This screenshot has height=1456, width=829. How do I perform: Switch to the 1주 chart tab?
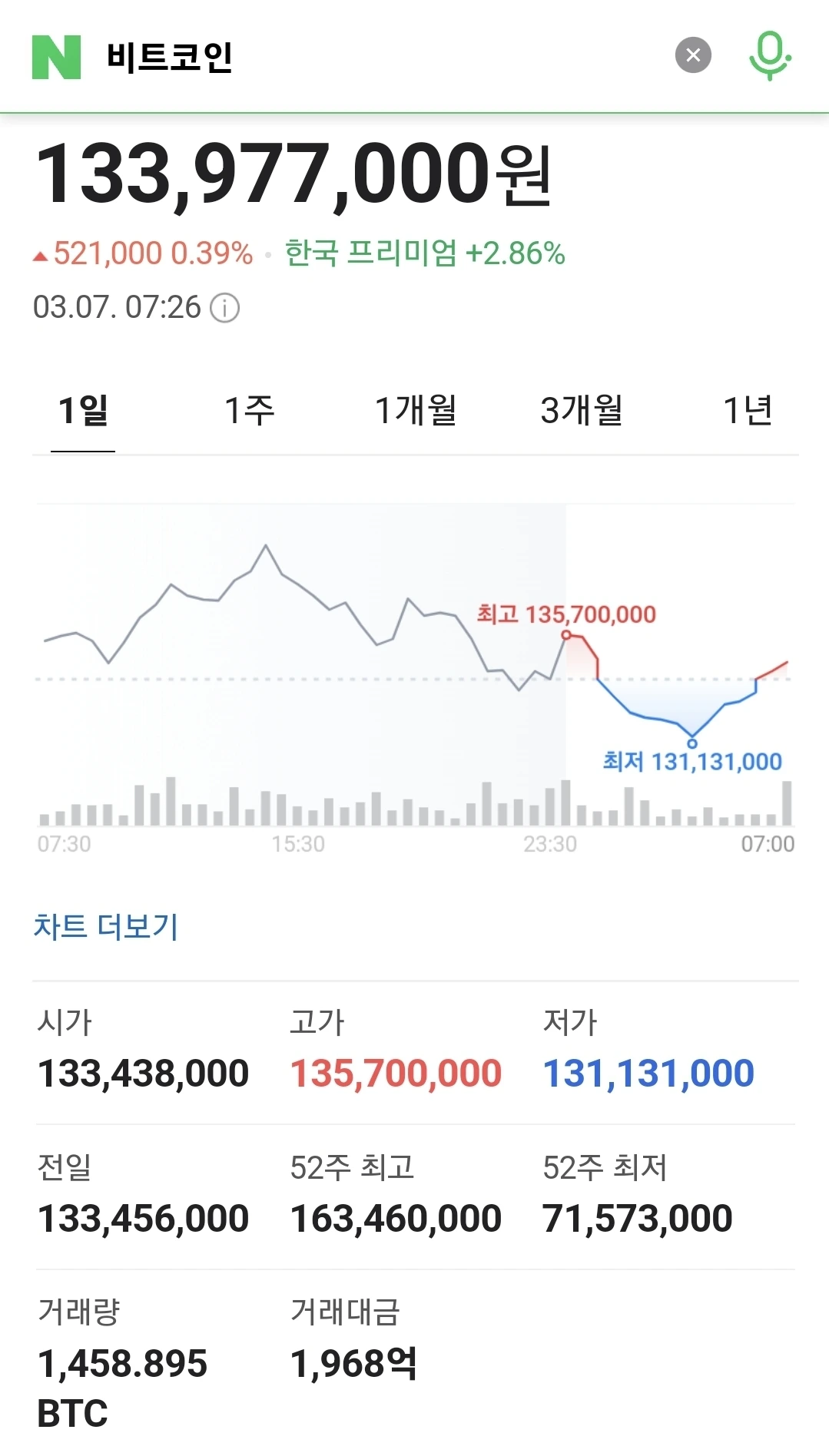pos(249,411)
